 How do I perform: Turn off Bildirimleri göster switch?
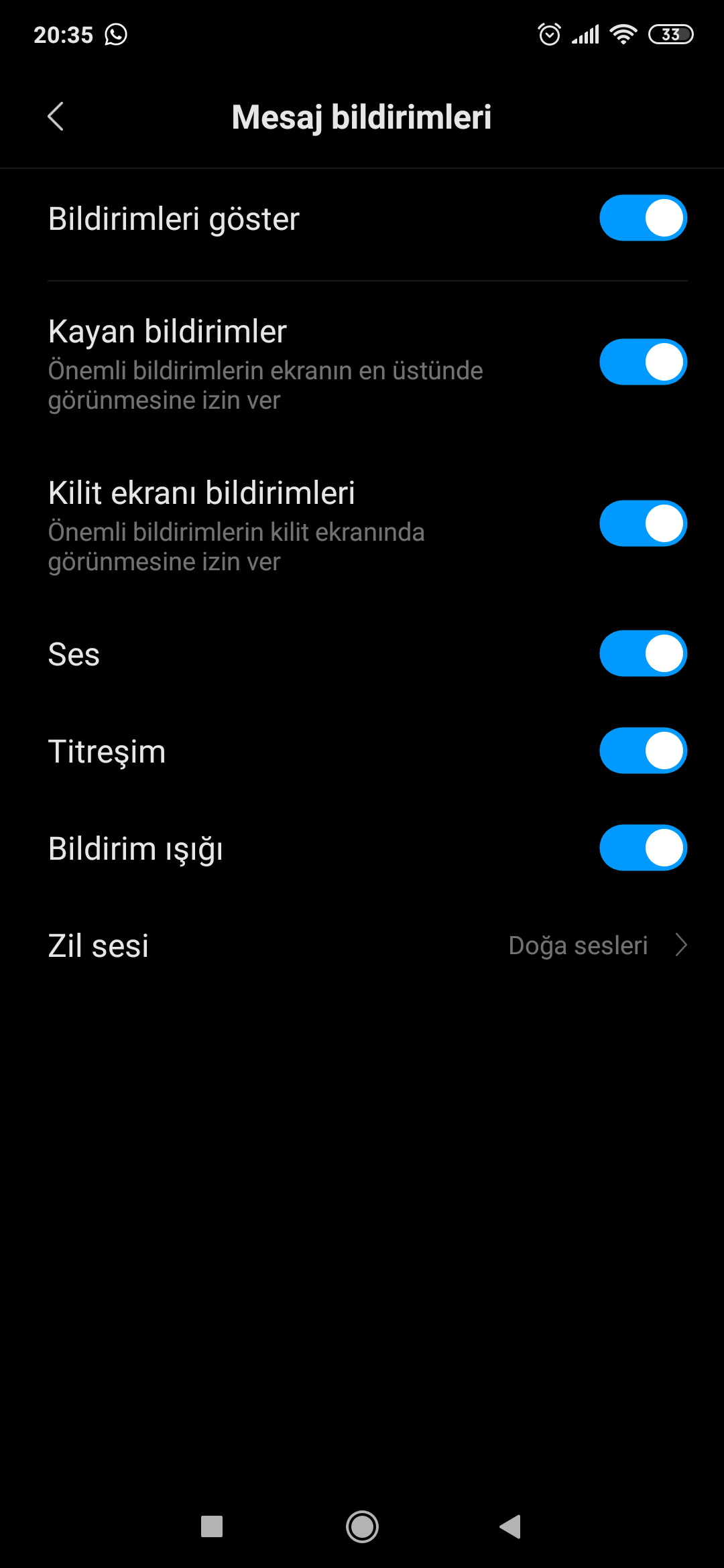643,218
